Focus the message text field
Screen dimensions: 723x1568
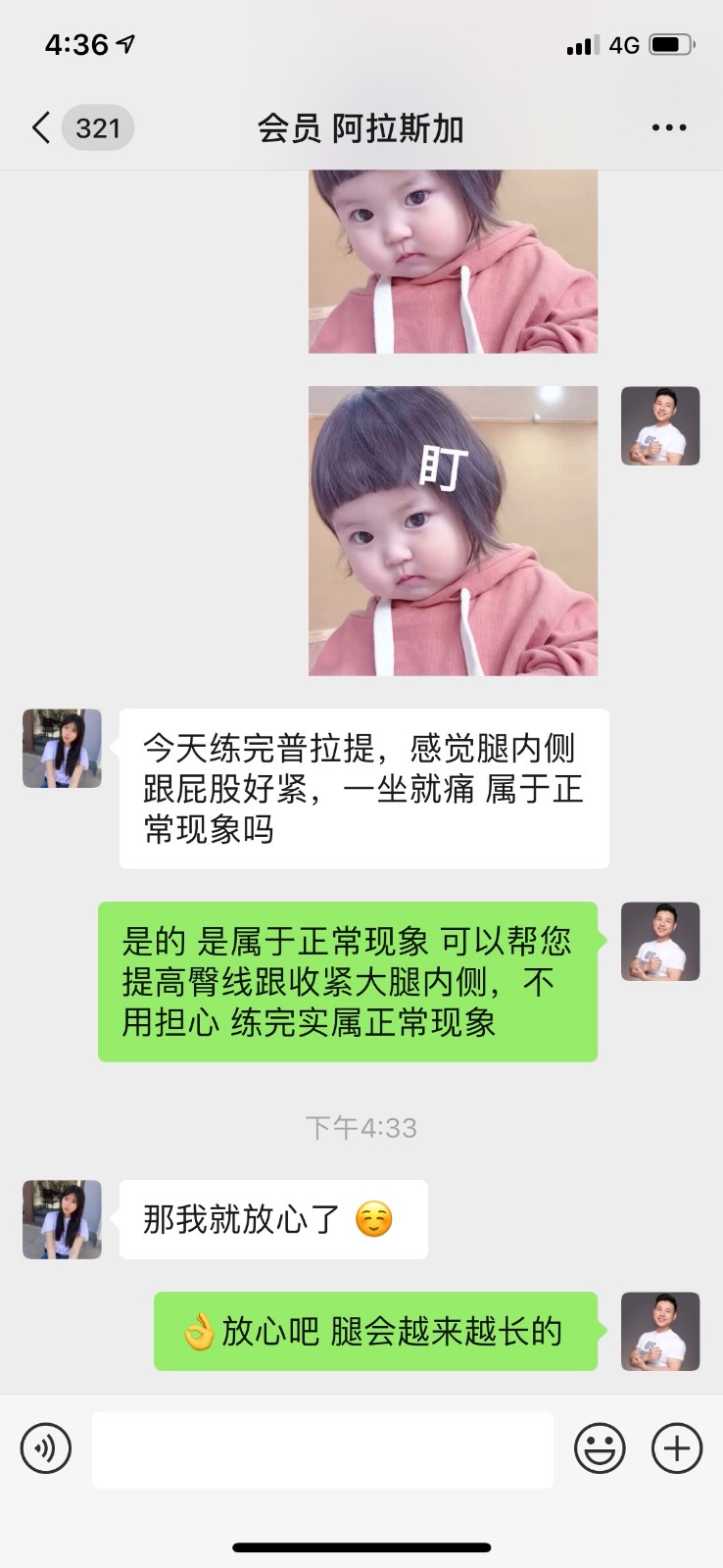tap(322, 1448)
